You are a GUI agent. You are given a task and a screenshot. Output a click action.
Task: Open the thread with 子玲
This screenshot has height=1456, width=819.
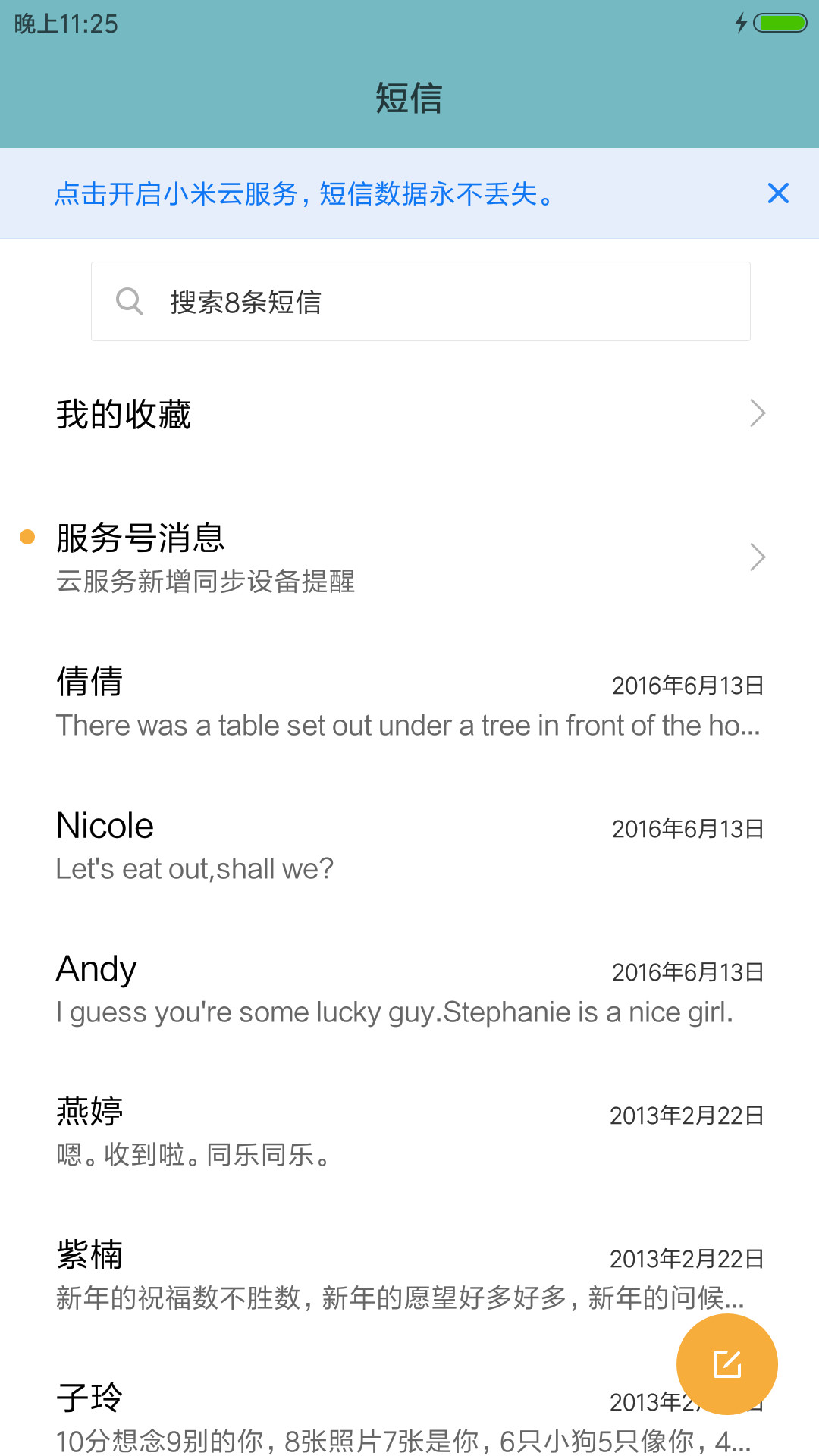(341, 1417)
